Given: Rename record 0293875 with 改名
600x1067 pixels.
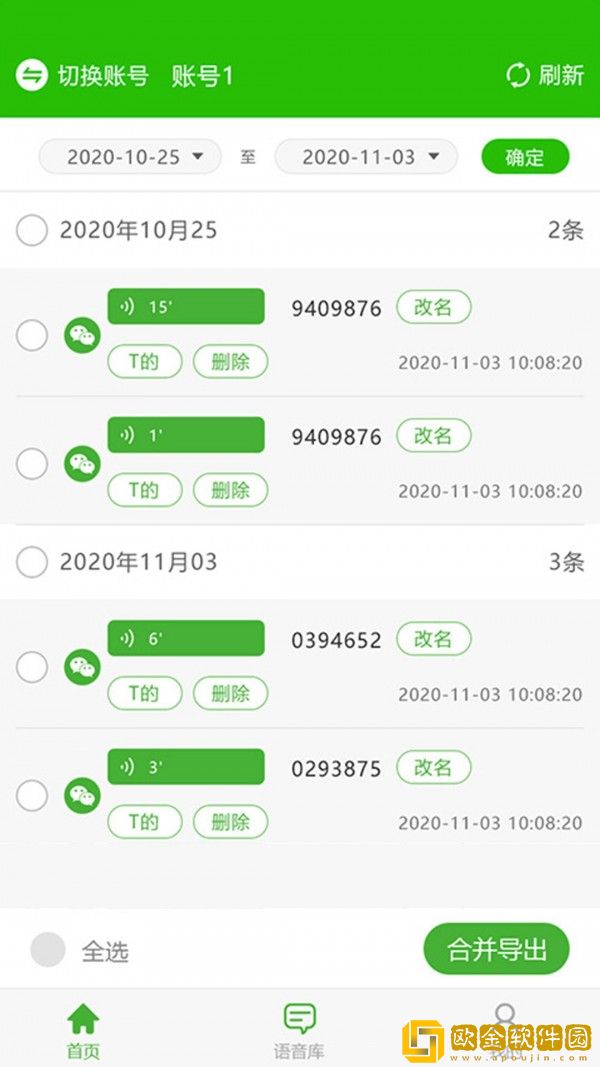Looking at the screenshot, I should [433, 767].
